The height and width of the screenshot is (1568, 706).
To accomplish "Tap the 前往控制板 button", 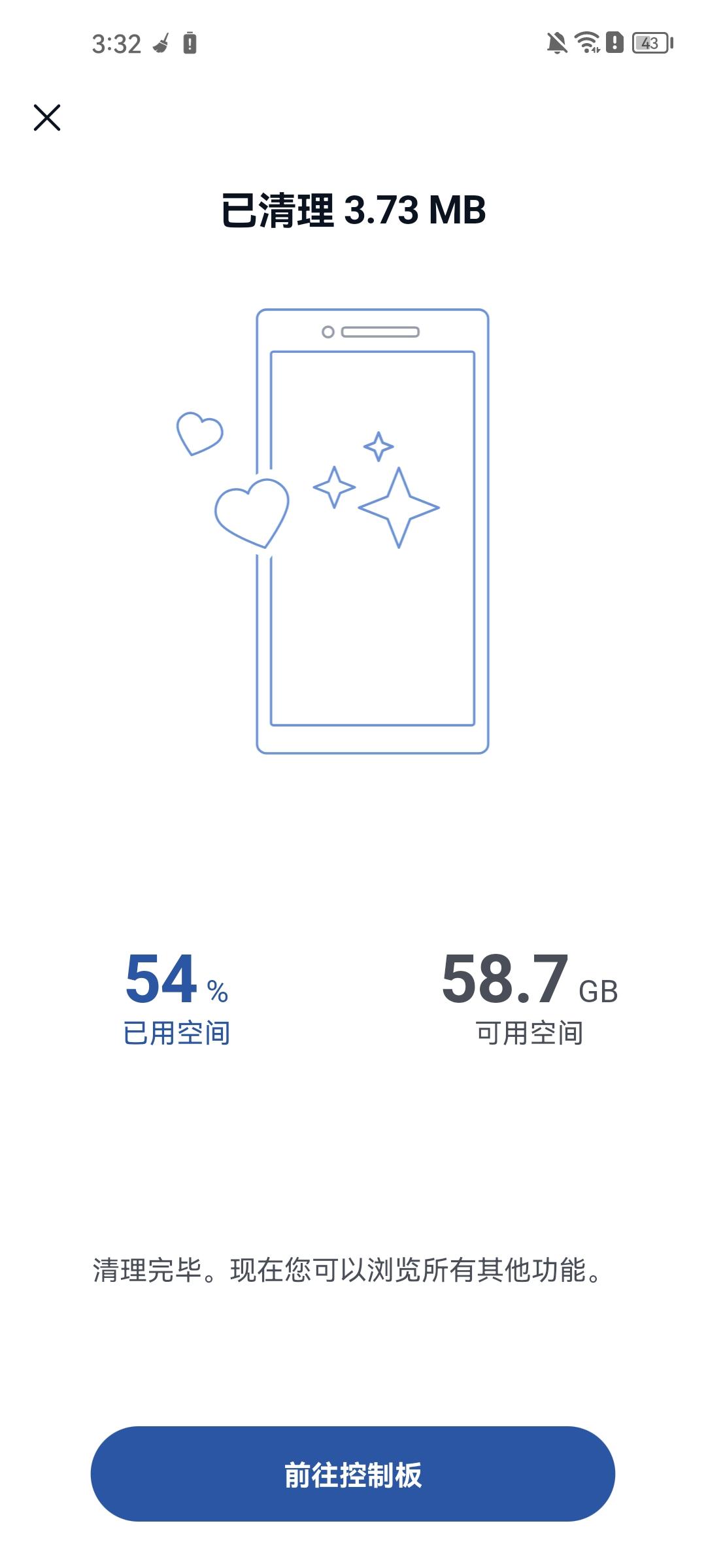I will coord(353,1475).
